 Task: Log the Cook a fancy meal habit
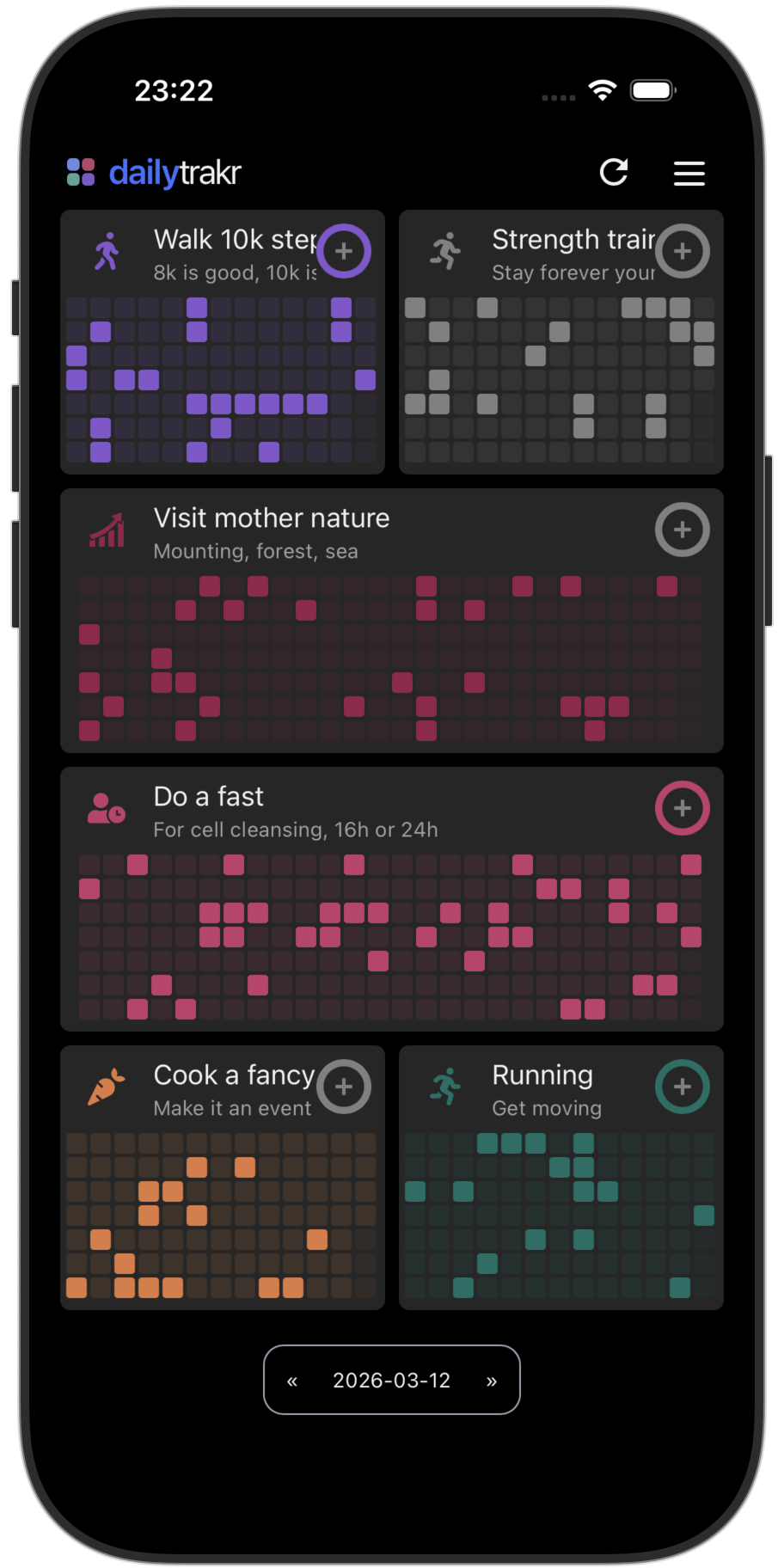(x=344, y=1087)
